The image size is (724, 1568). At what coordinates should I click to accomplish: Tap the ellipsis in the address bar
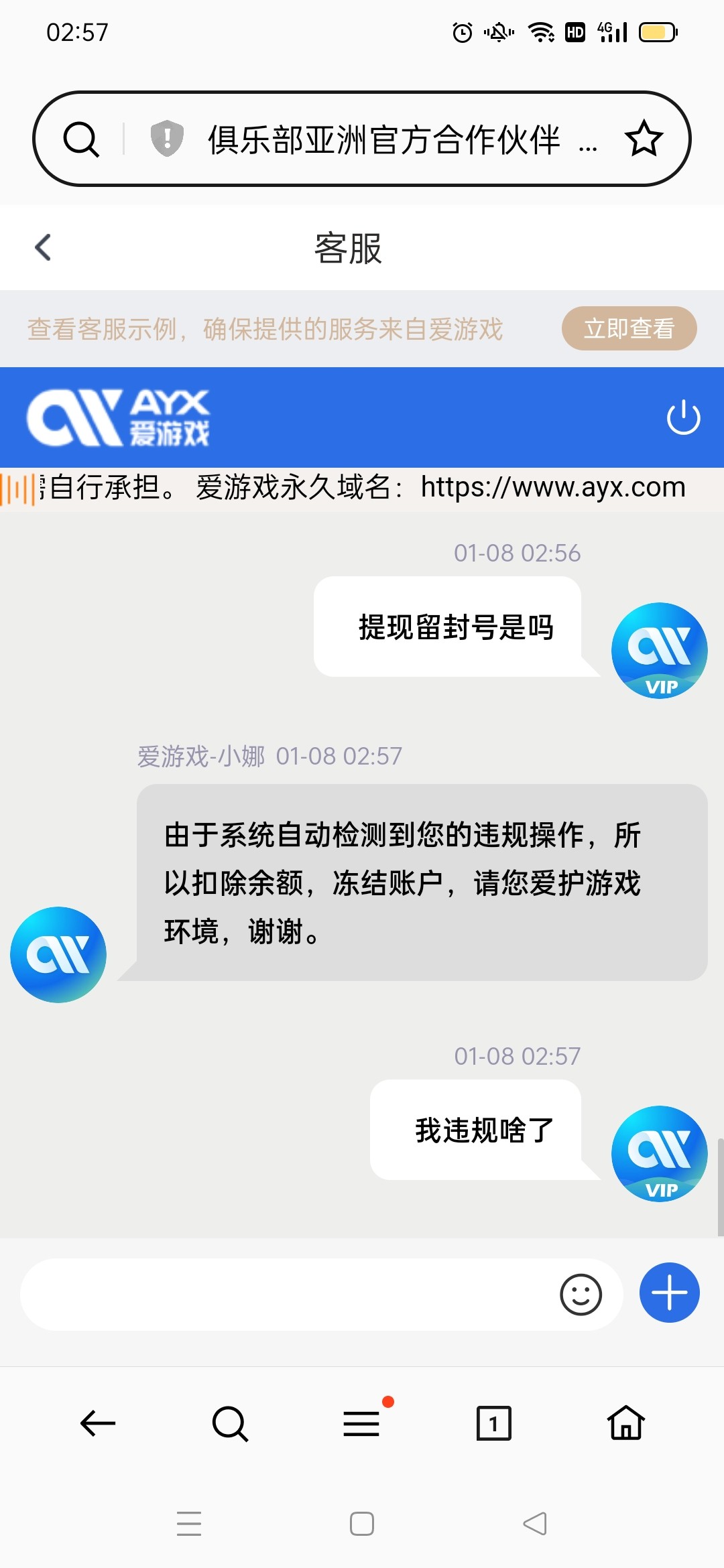point(589,143)
